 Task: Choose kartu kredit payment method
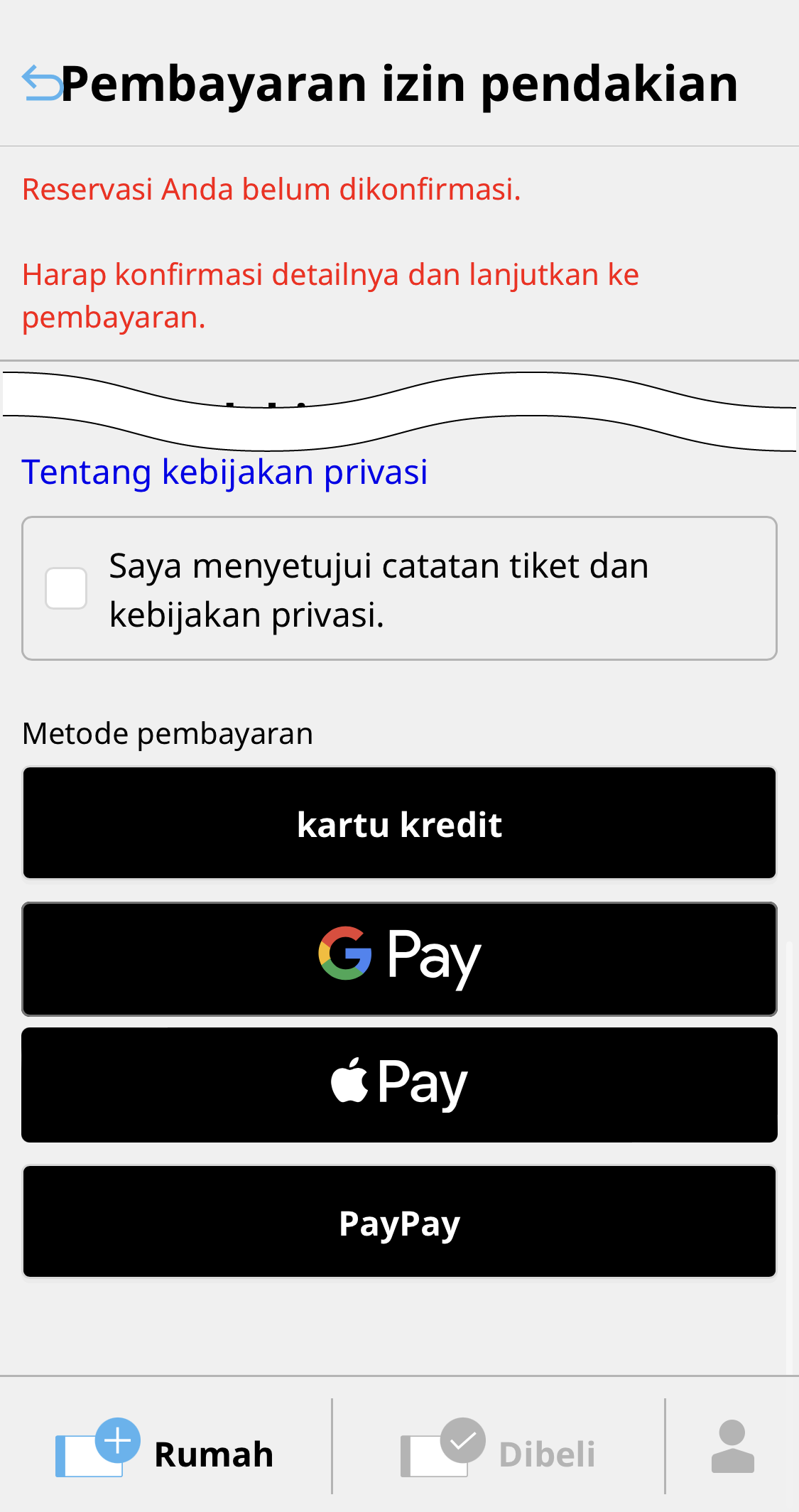[x=399, y=823]
